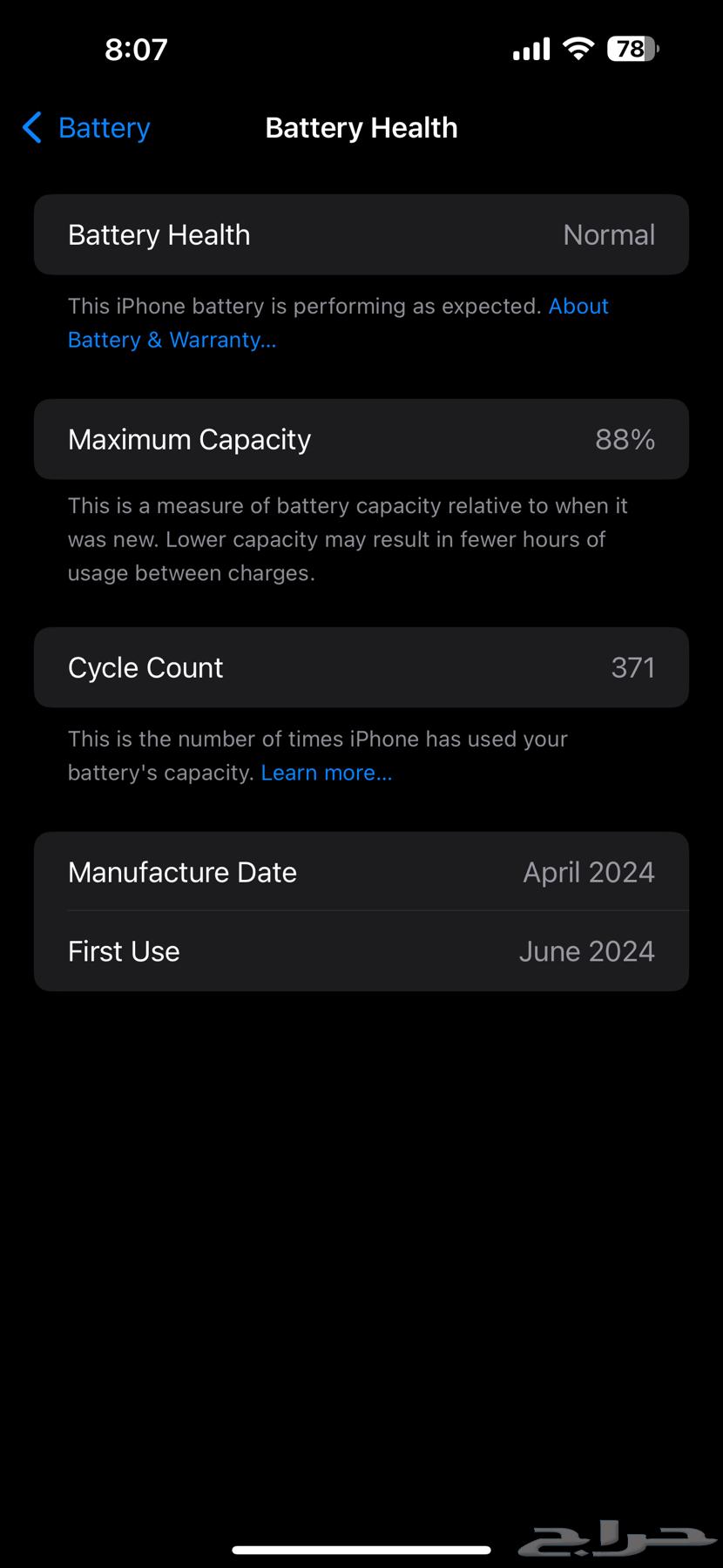Viewport: 723px width, 1568px height.
Task: Tap the Wi-Fi status icon
Action: coord(578,48)
